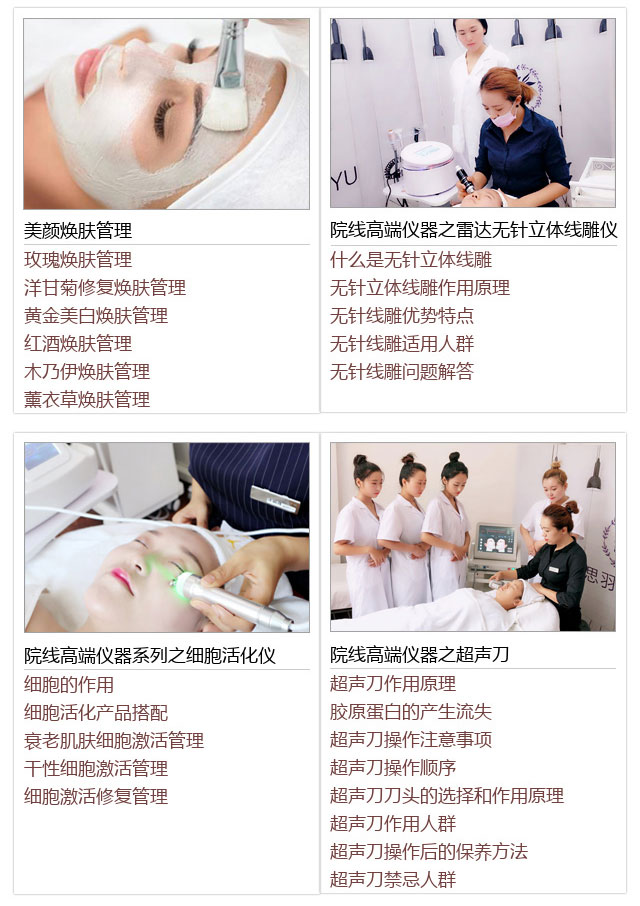Open 无针立体线雕作用原理
The height and width of the screenshot is (906, 640).
coord(420,288)
